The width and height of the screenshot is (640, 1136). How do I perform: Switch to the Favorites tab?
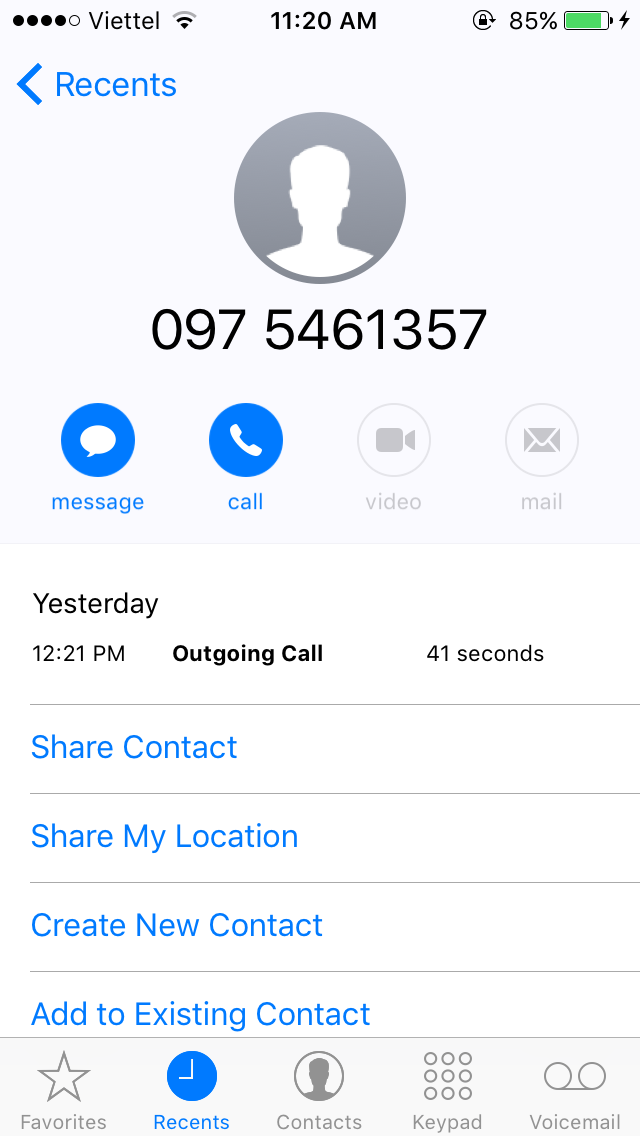[x=63, y=1090]
